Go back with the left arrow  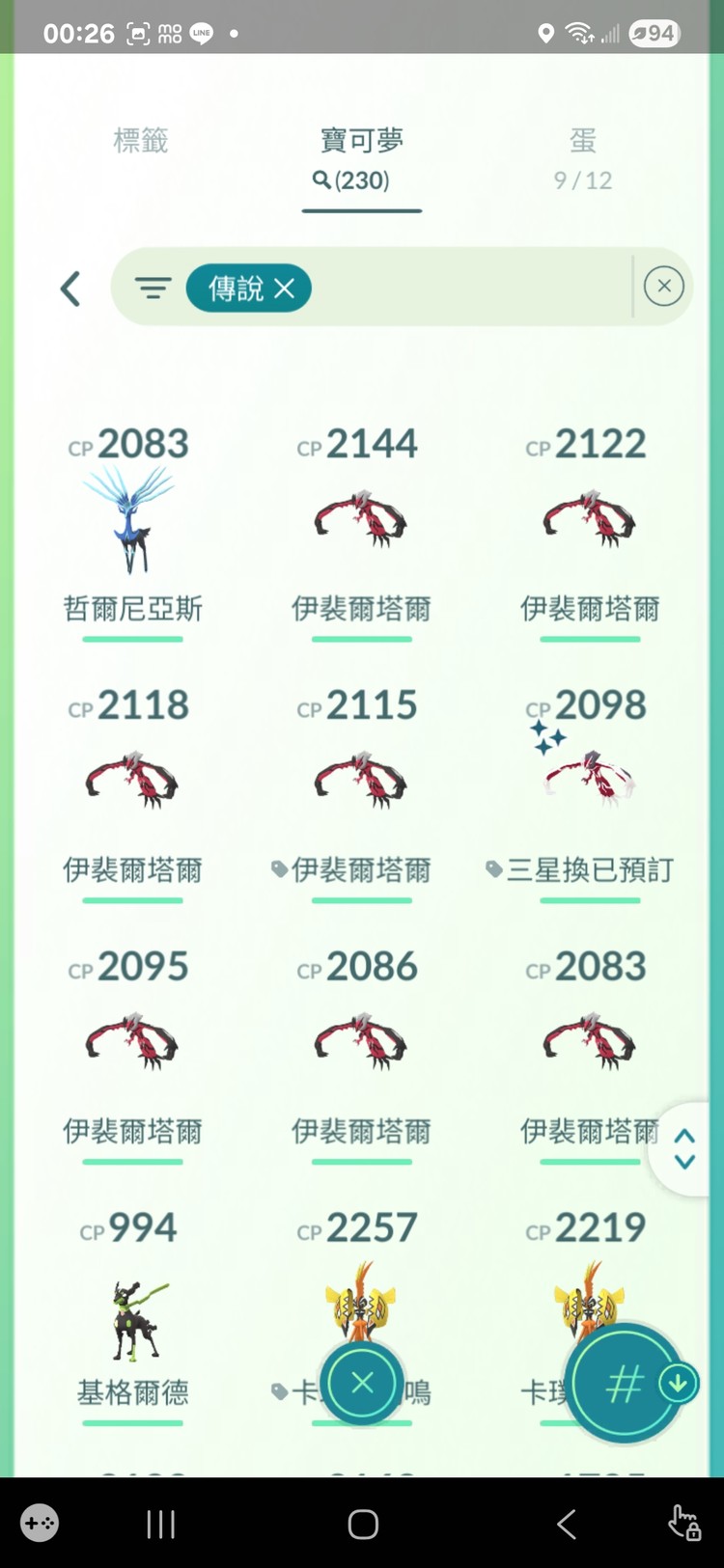(70, 289)
